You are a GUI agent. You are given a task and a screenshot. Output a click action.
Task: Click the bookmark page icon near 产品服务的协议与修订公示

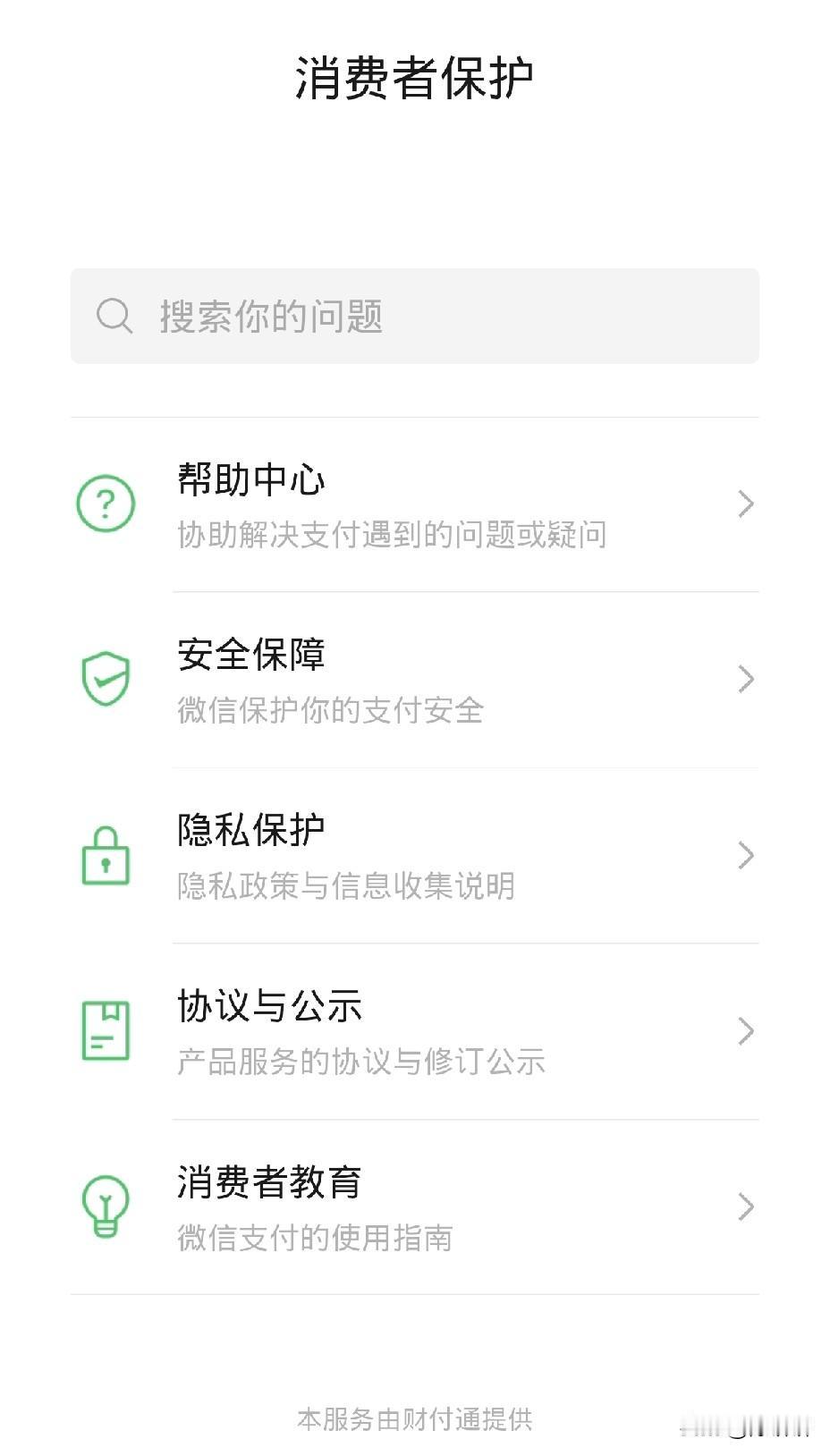coord(106,1030)
